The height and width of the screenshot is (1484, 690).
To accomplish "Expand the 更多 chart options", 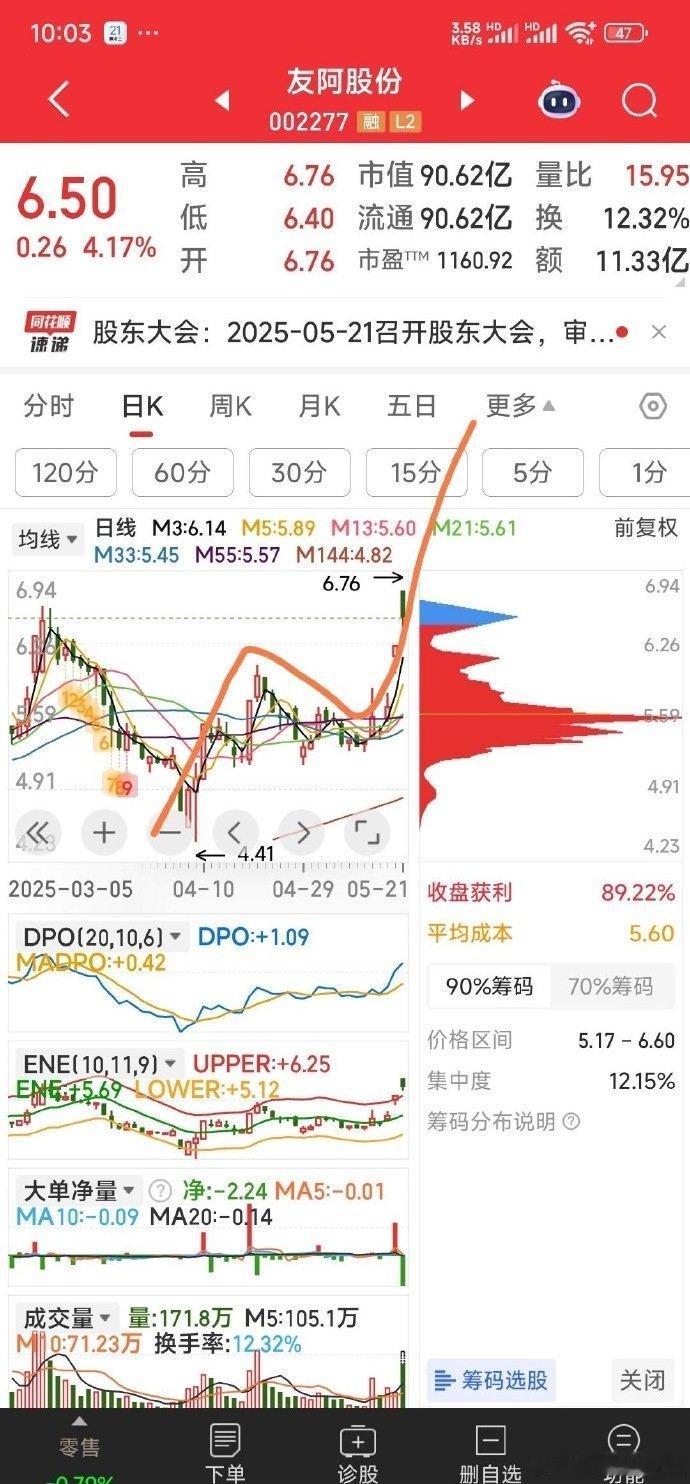I will pyautogui.click(x=520, y=406).
